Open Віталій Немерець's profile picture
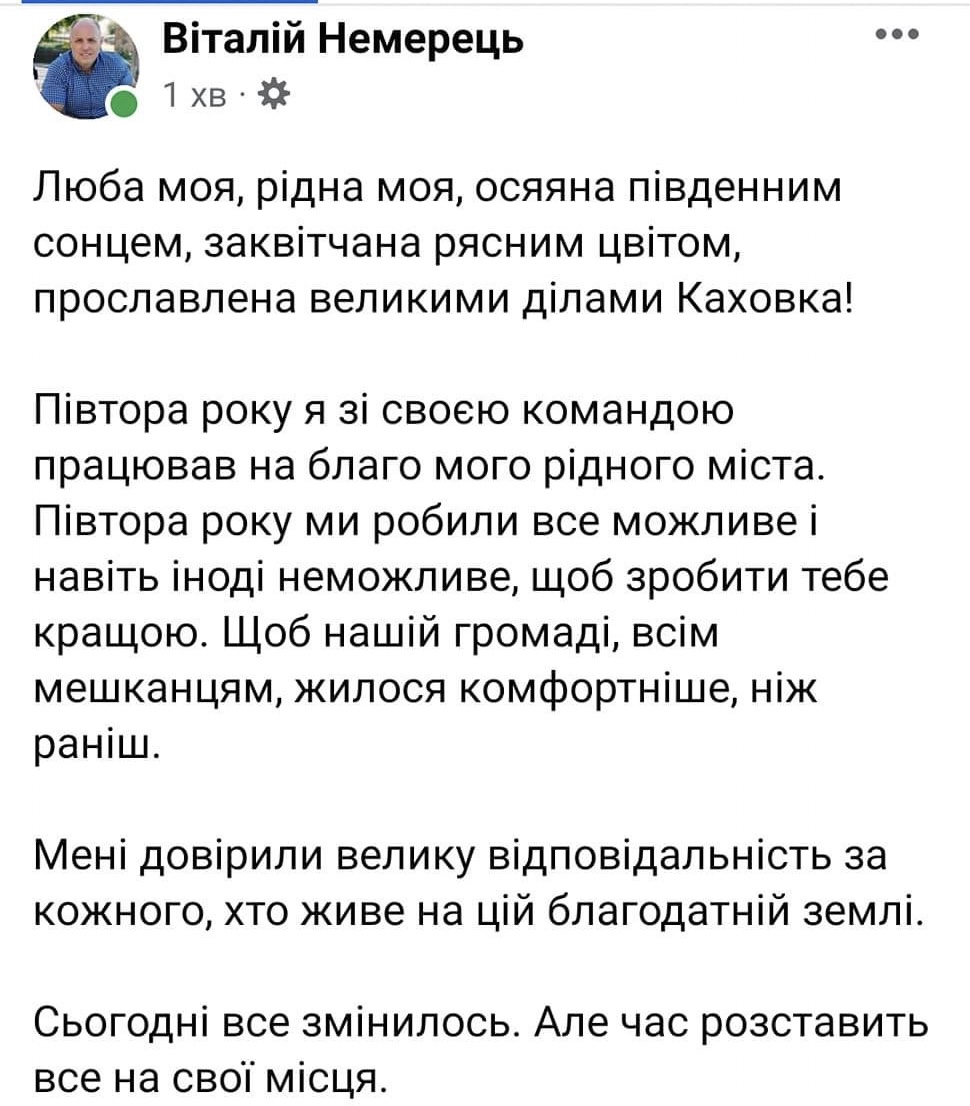This screenshot has width=970, height=1106. (x=85, y=68)
